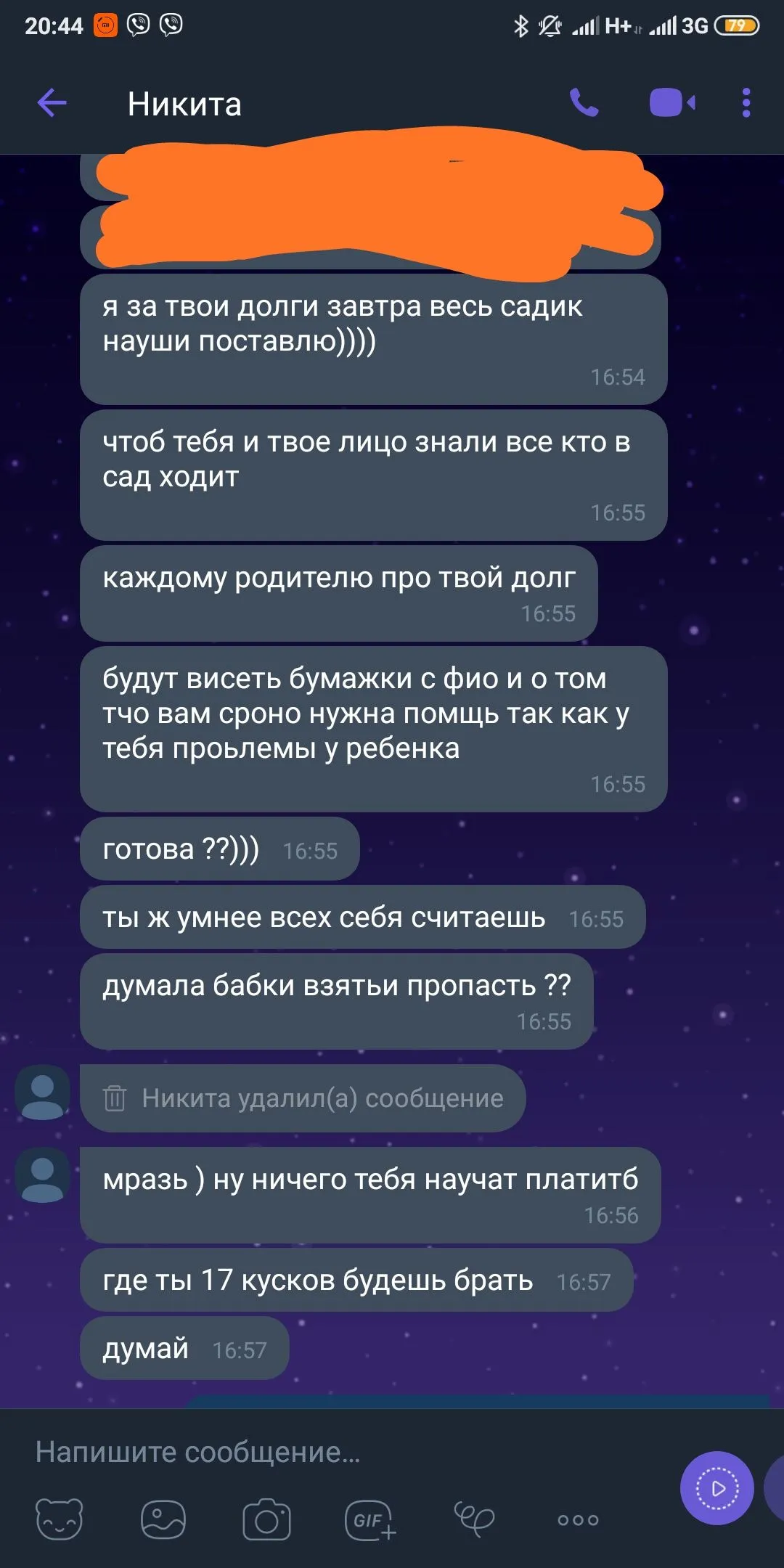Open the camera icon
The width and height of the screenshot is (784, 1568).
(266, 1519)
